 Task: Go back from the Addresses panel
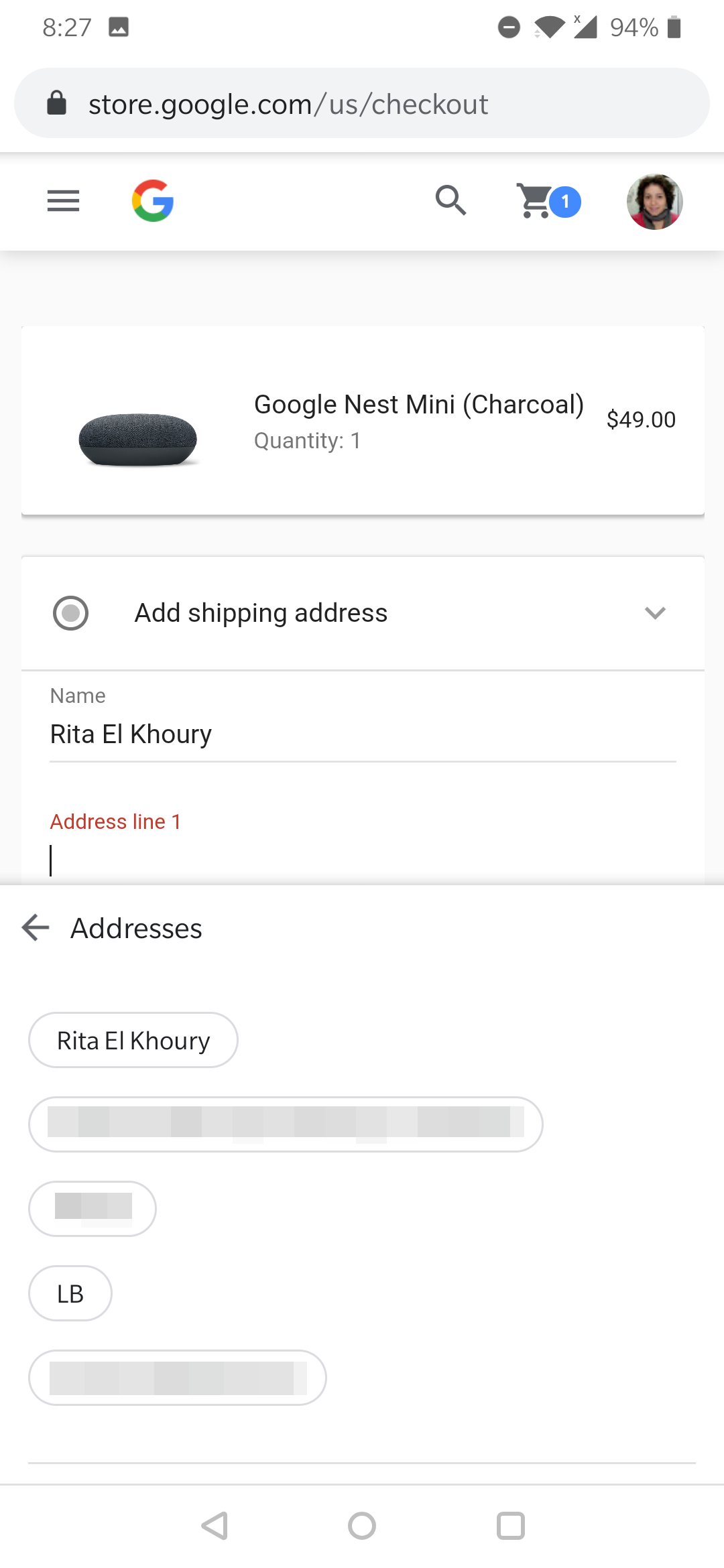[x=36, y=928]
